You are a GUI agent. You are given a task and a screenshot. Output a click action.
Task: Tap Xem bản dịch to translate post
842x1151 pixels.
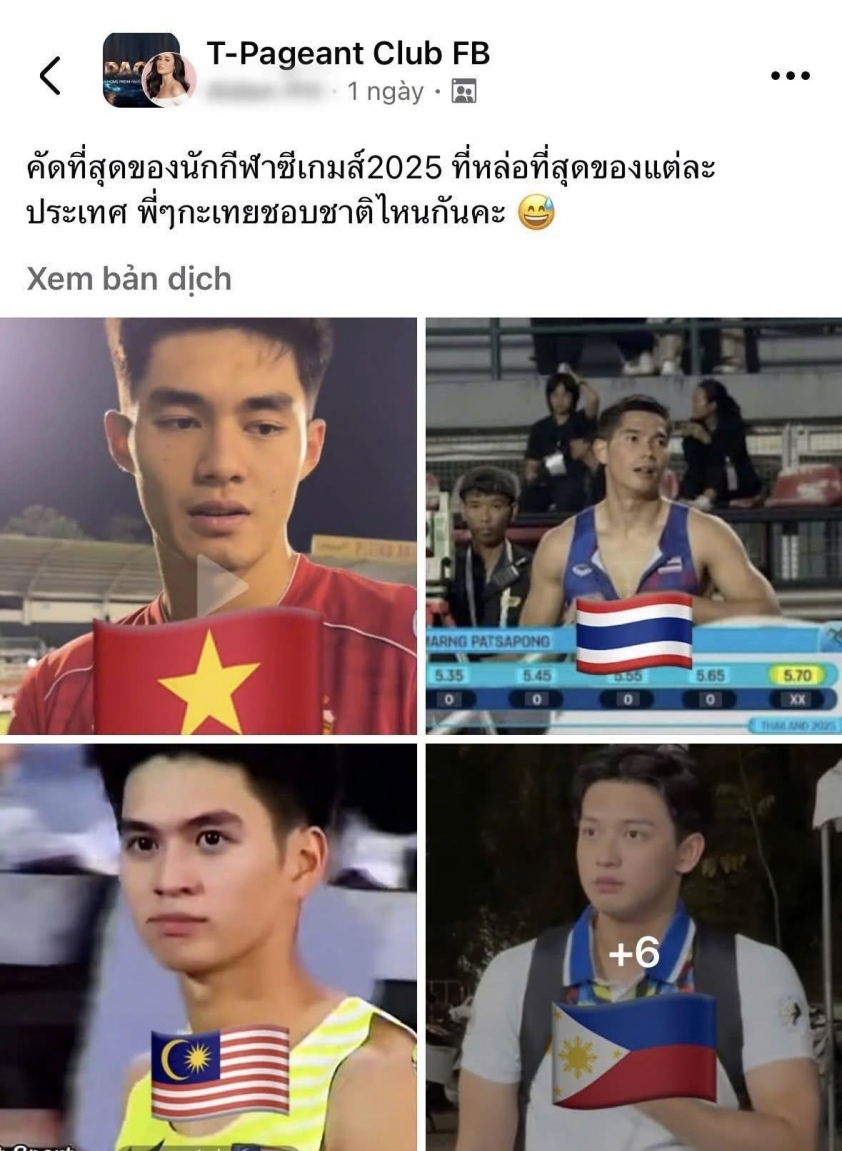pos(129,278)
